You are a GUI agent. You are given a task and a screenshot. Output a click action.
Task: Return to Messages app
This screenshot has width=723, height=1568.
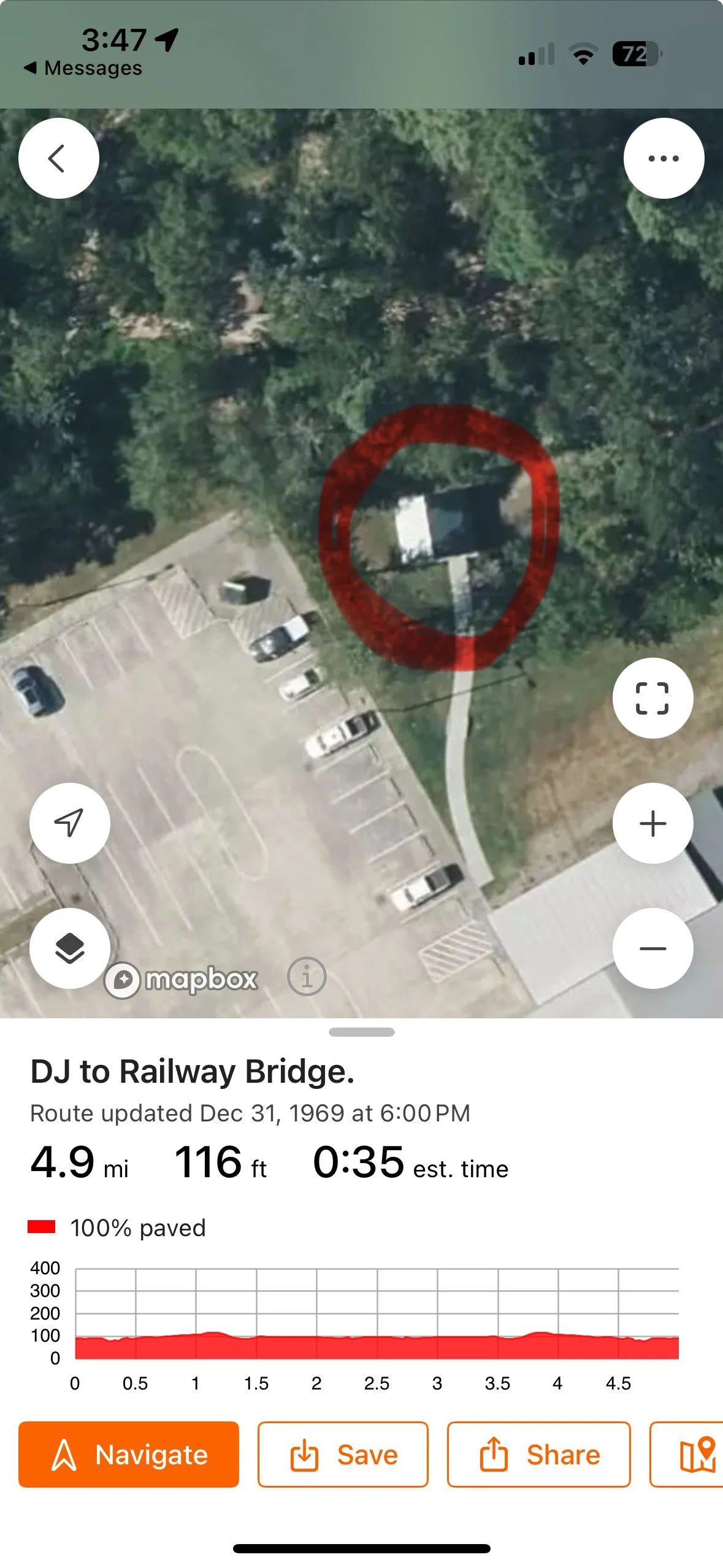83,68
